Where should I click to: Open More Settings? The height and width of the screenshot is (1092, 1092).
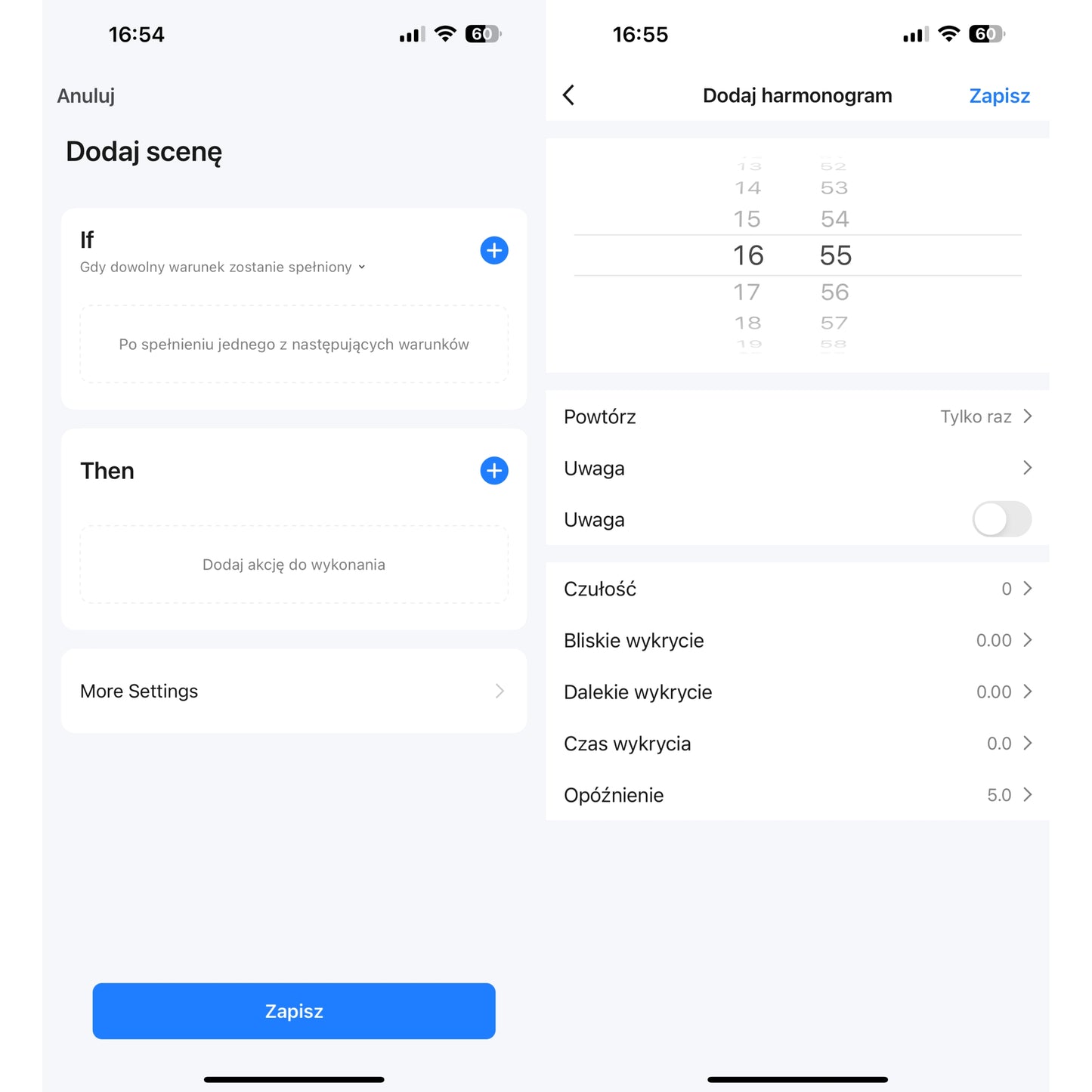pyautogui.click(x=294, y=691)
